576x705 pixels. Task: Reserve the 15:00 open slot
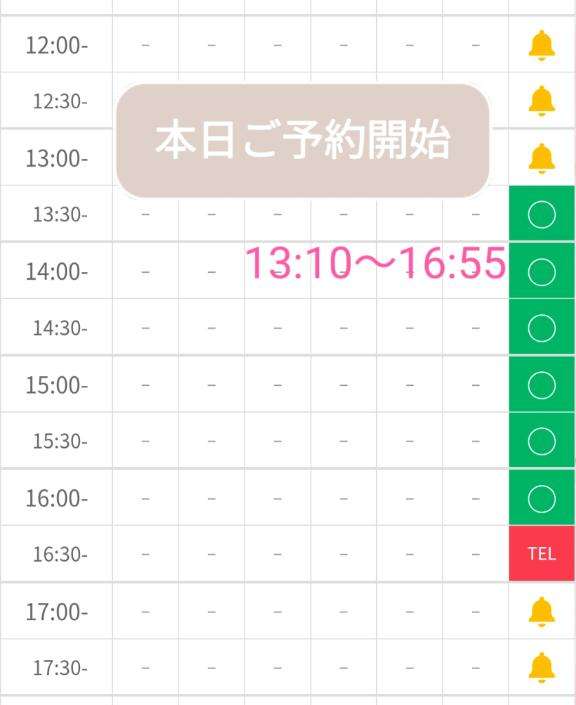542,385
